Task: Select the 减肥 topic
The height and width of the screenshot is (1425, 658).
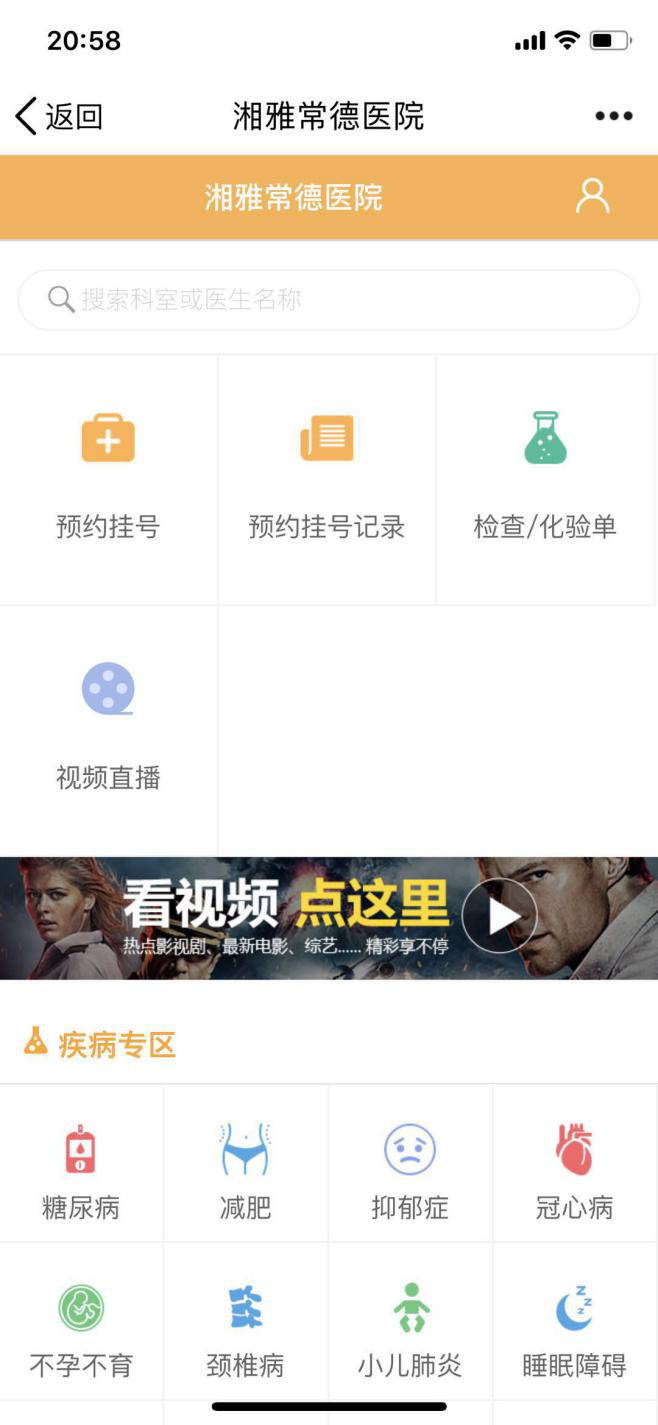Action: pos(246,1165)
